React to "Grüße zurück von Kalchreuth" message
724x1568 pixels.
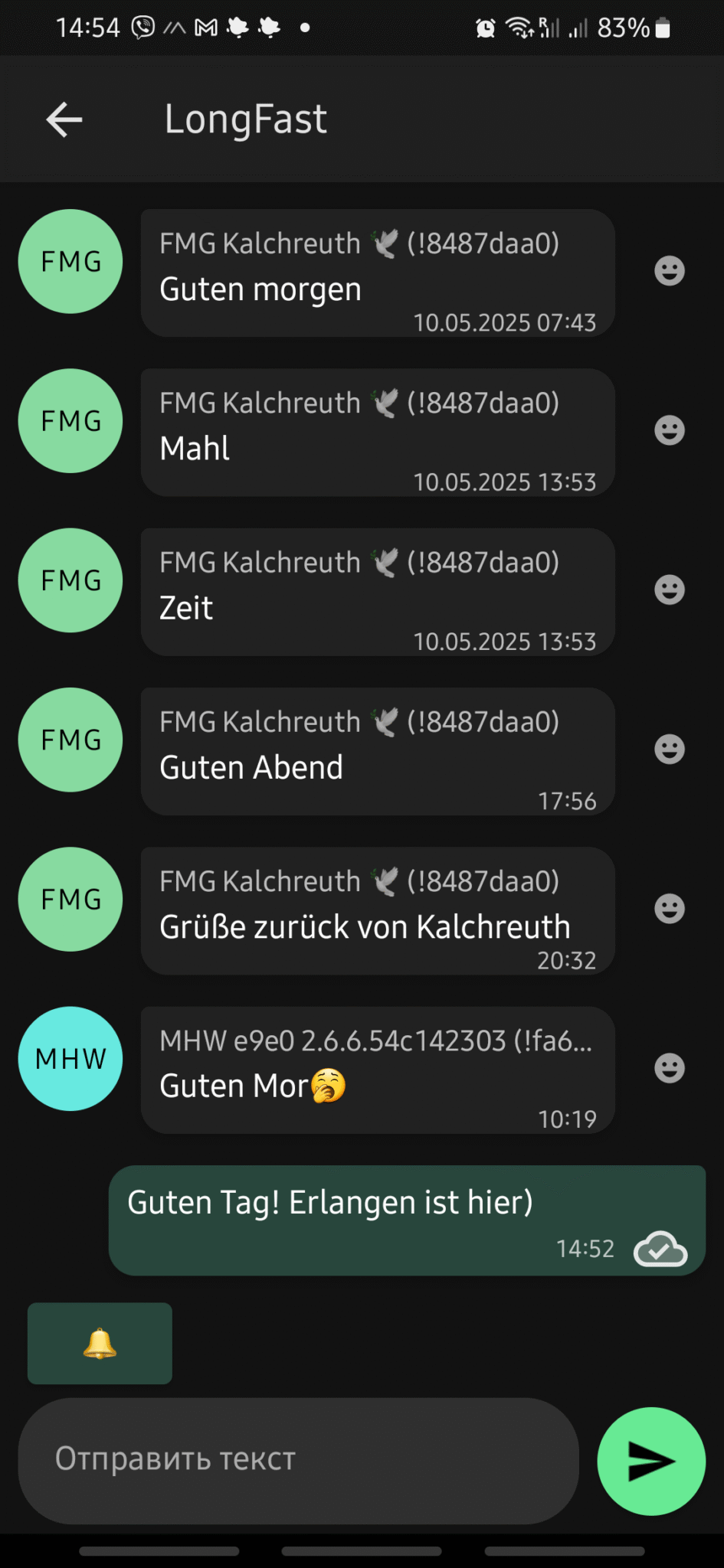(669, 909)
